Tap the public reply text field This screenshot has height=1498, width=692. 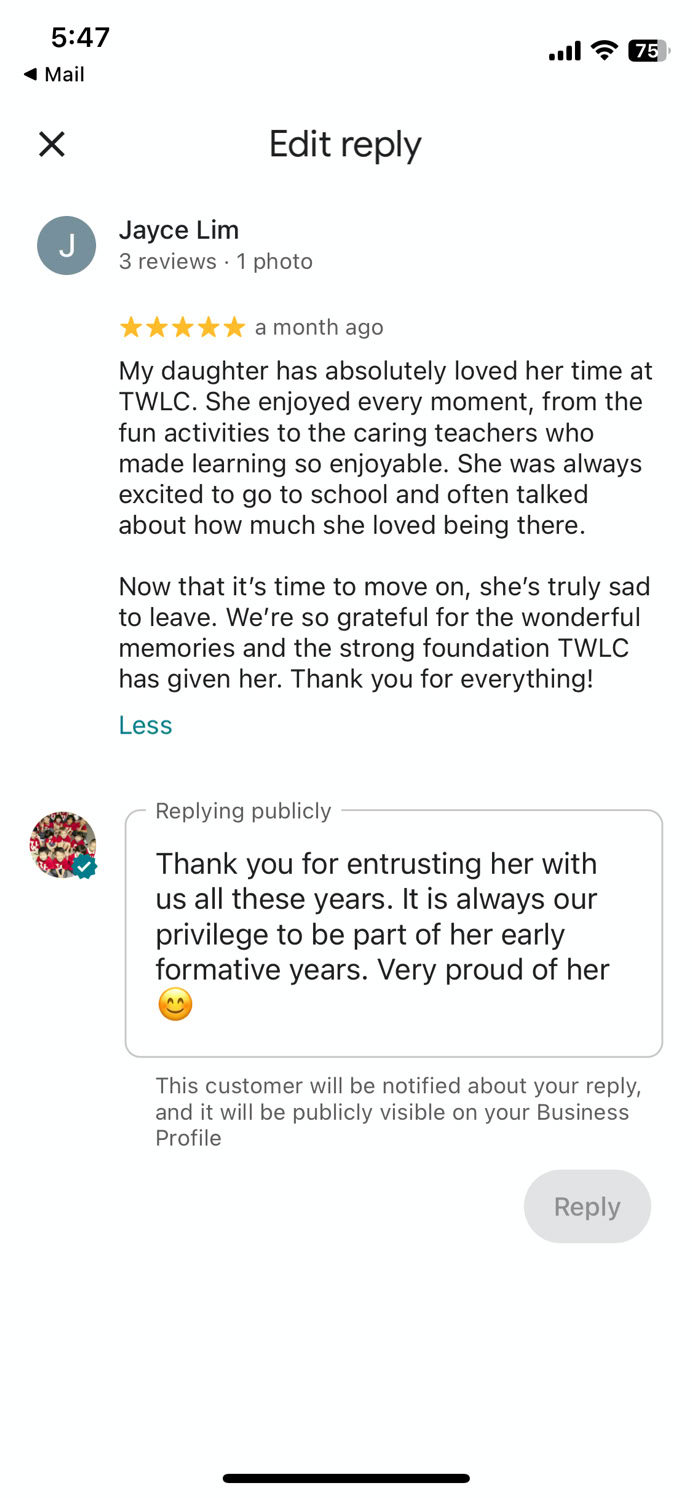click(x=393, y=933)
